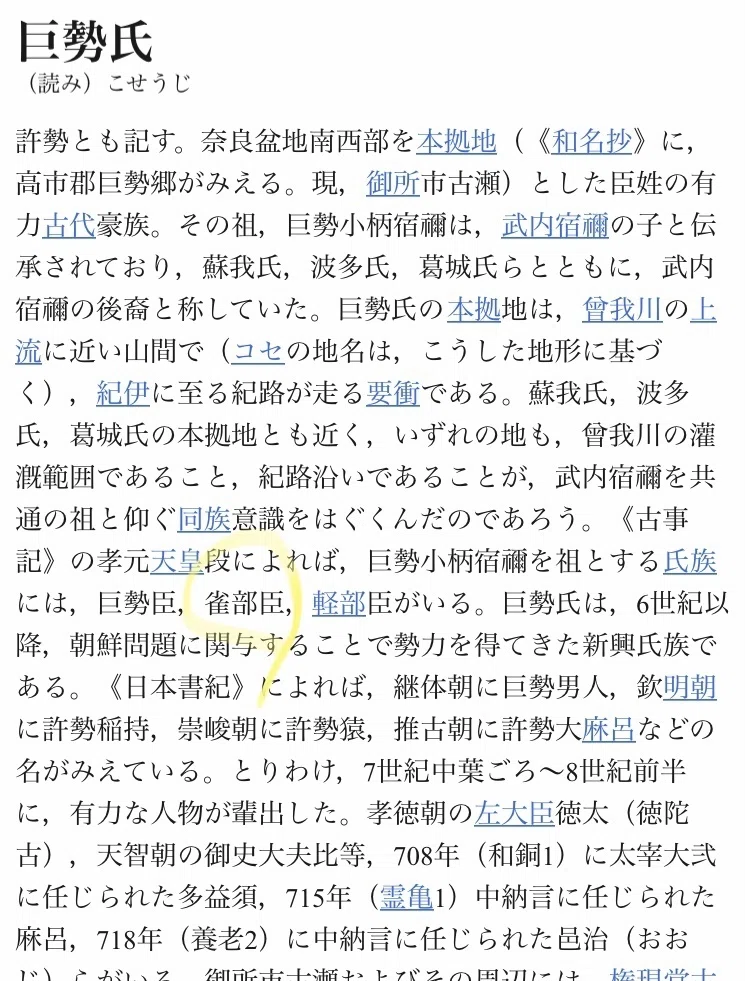The height and width of the screenshot is (981, 745).
Task: Open the 左大臣 link
Action: pos(514,813)
